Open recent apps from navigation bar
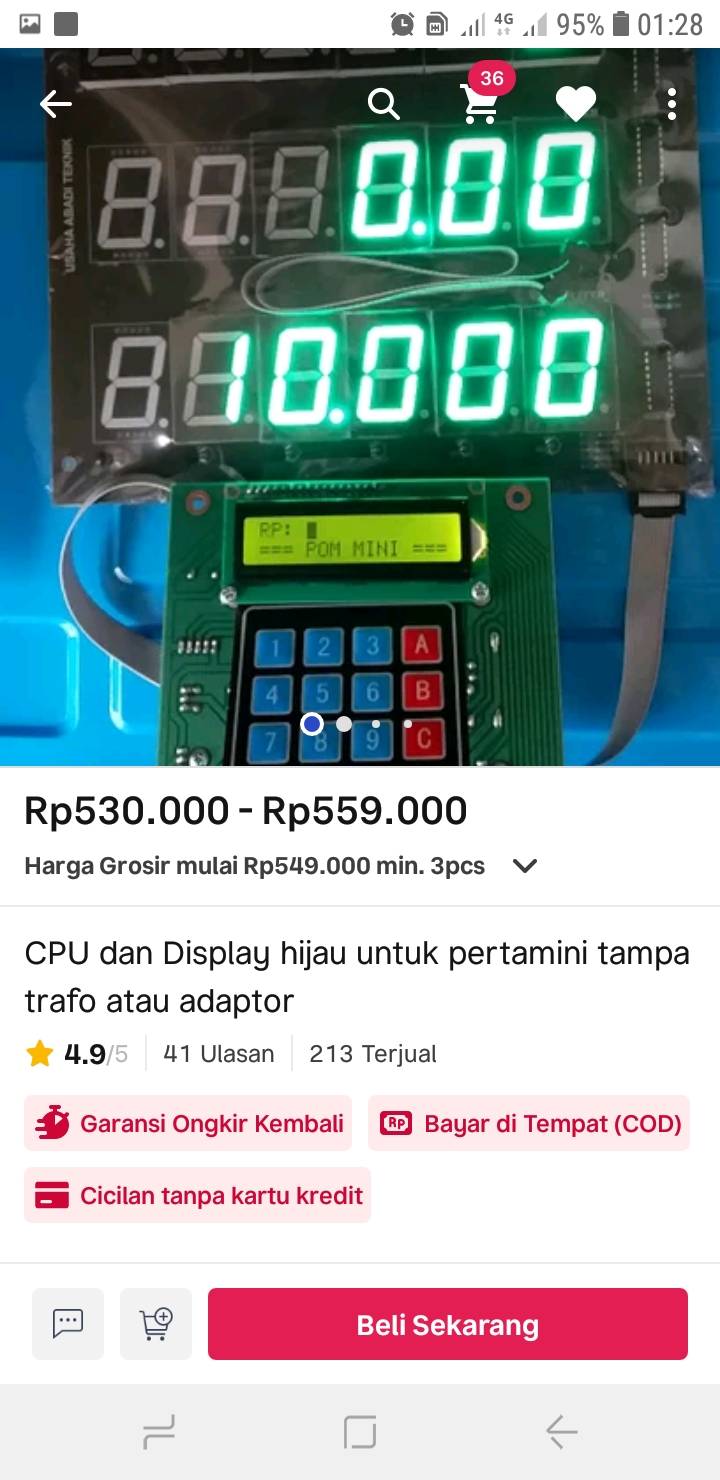 (x=159, y=1432)
